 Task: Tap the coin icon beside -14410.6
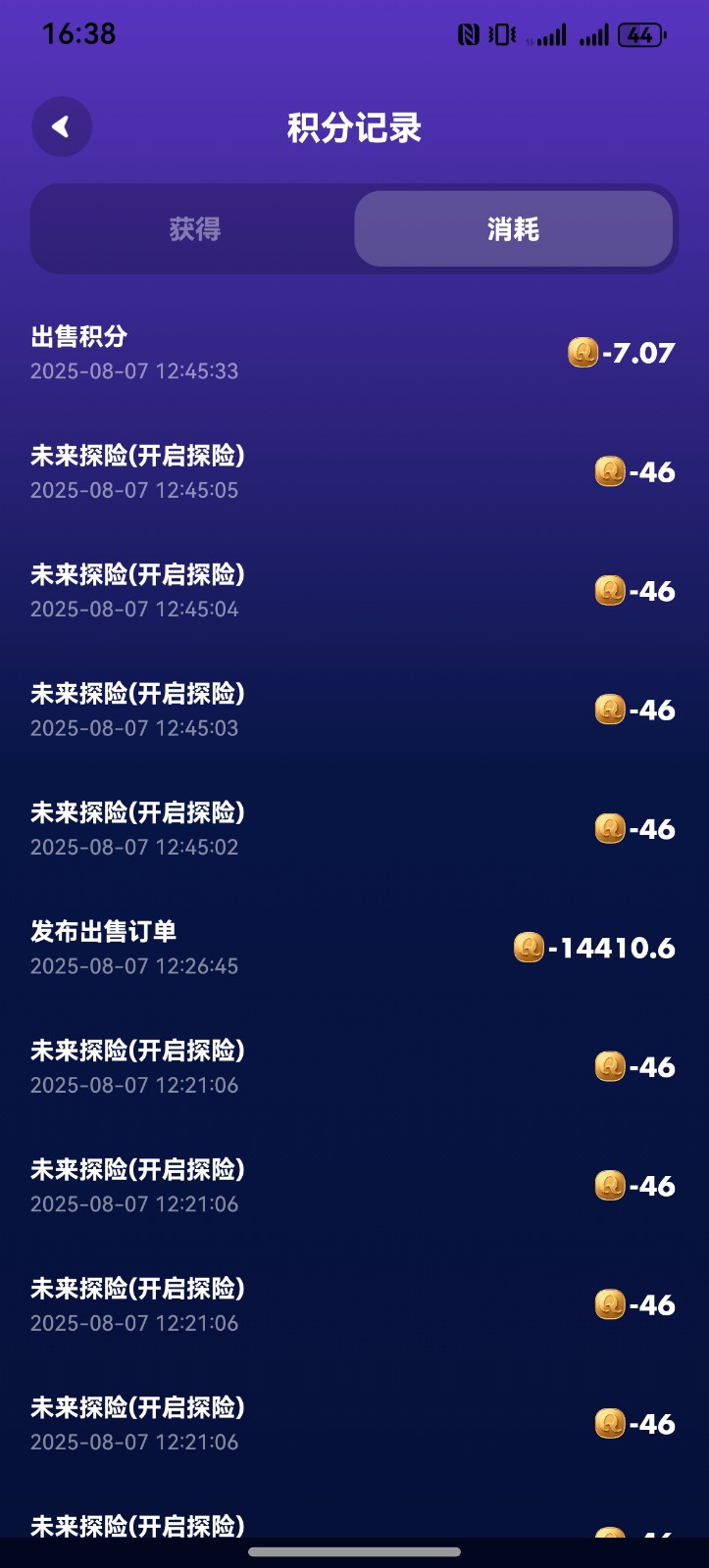click(529, 947)
